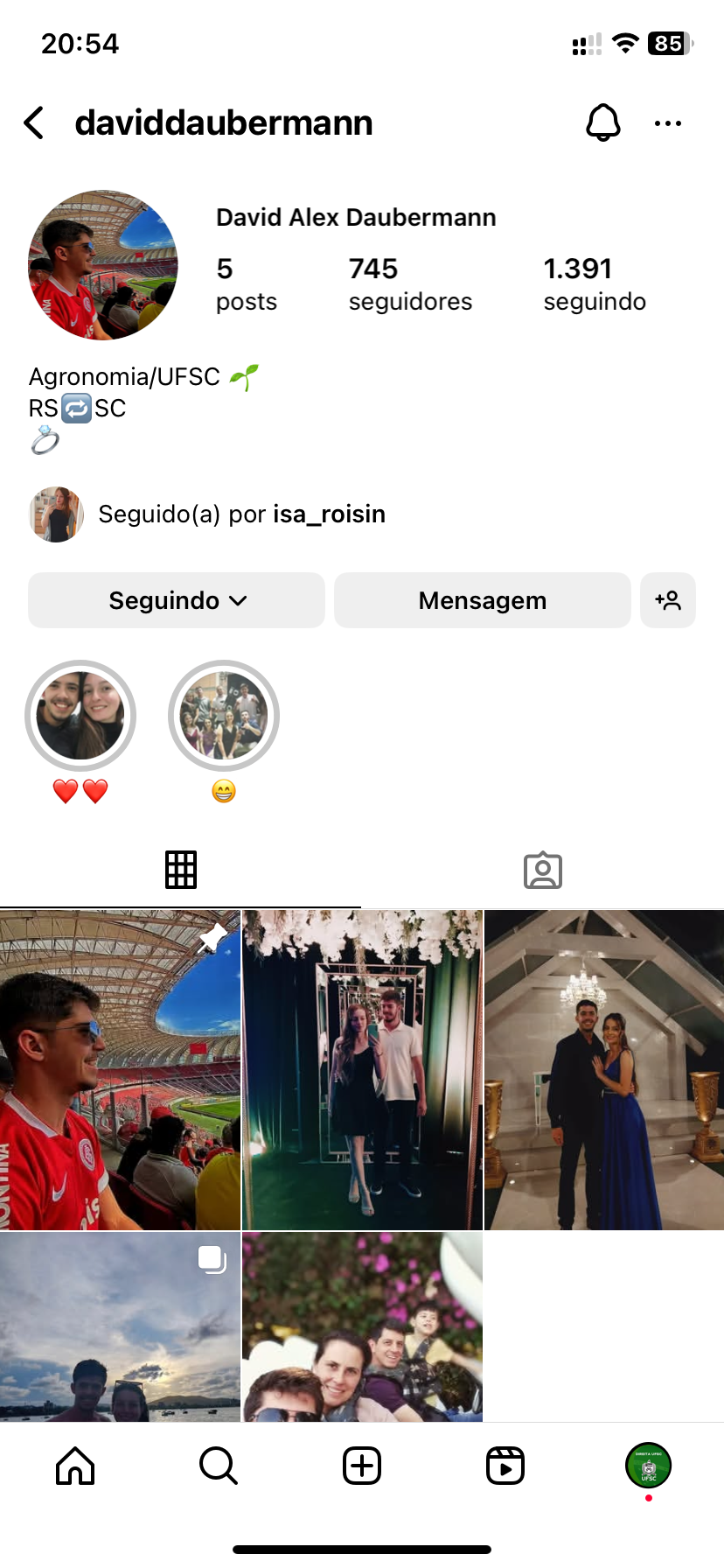The width and height of the screenshot is (724, 1568).
Task: Tap the Mensagem button
Action: coord(482,600)
